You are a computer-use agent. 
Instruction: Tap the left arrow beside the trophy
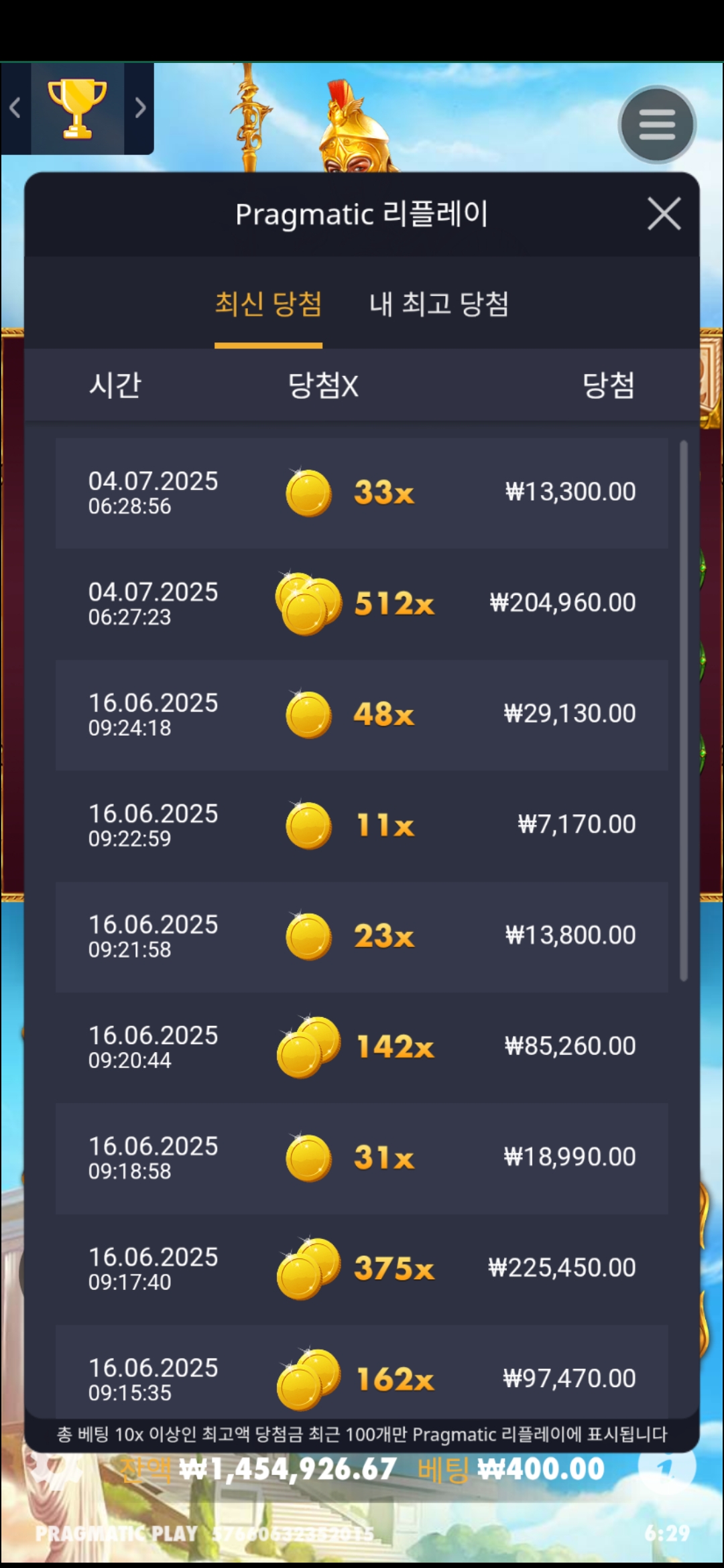15,109
